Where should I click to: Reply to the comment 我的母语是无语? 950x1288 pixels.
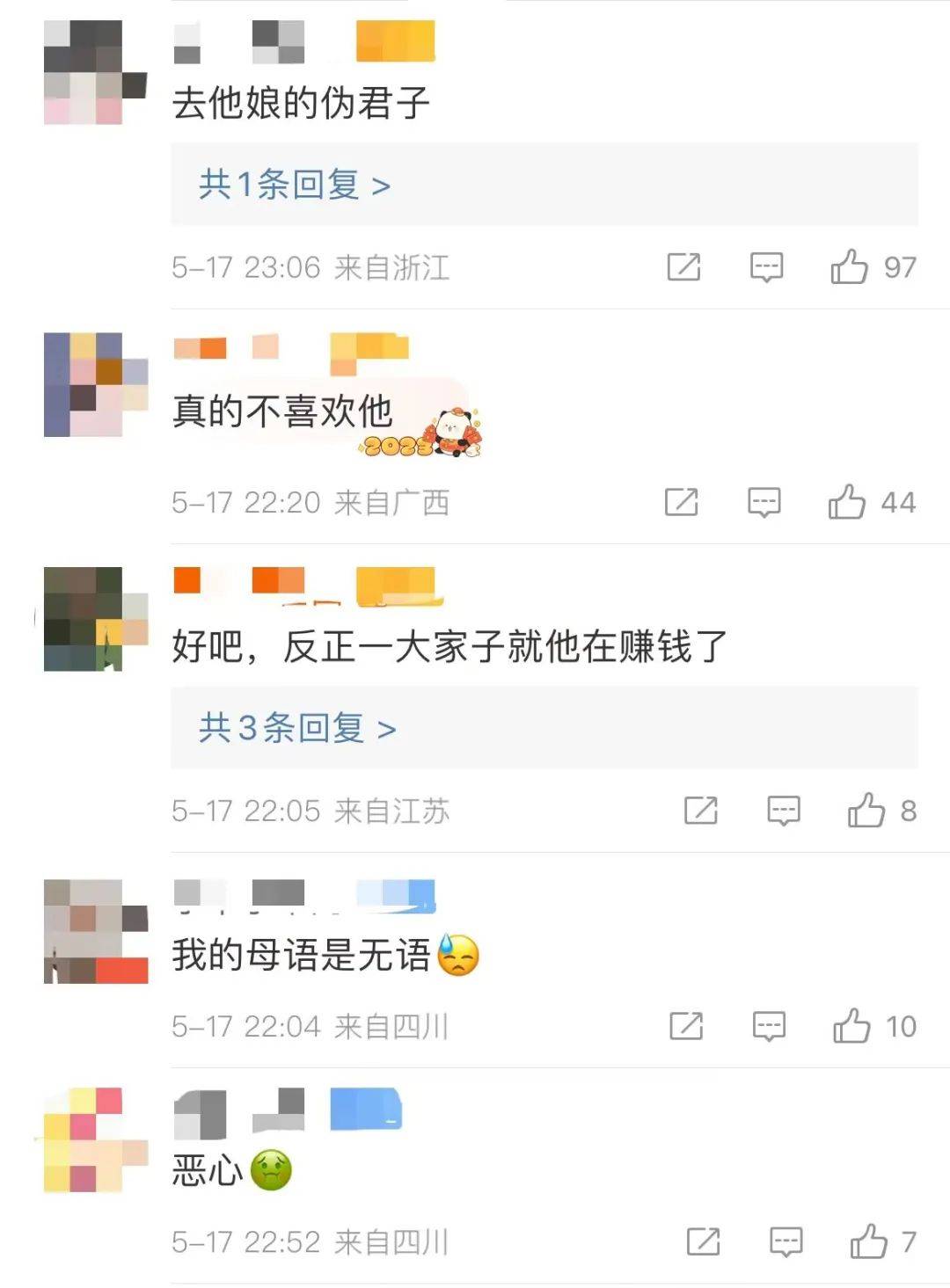769,1026
